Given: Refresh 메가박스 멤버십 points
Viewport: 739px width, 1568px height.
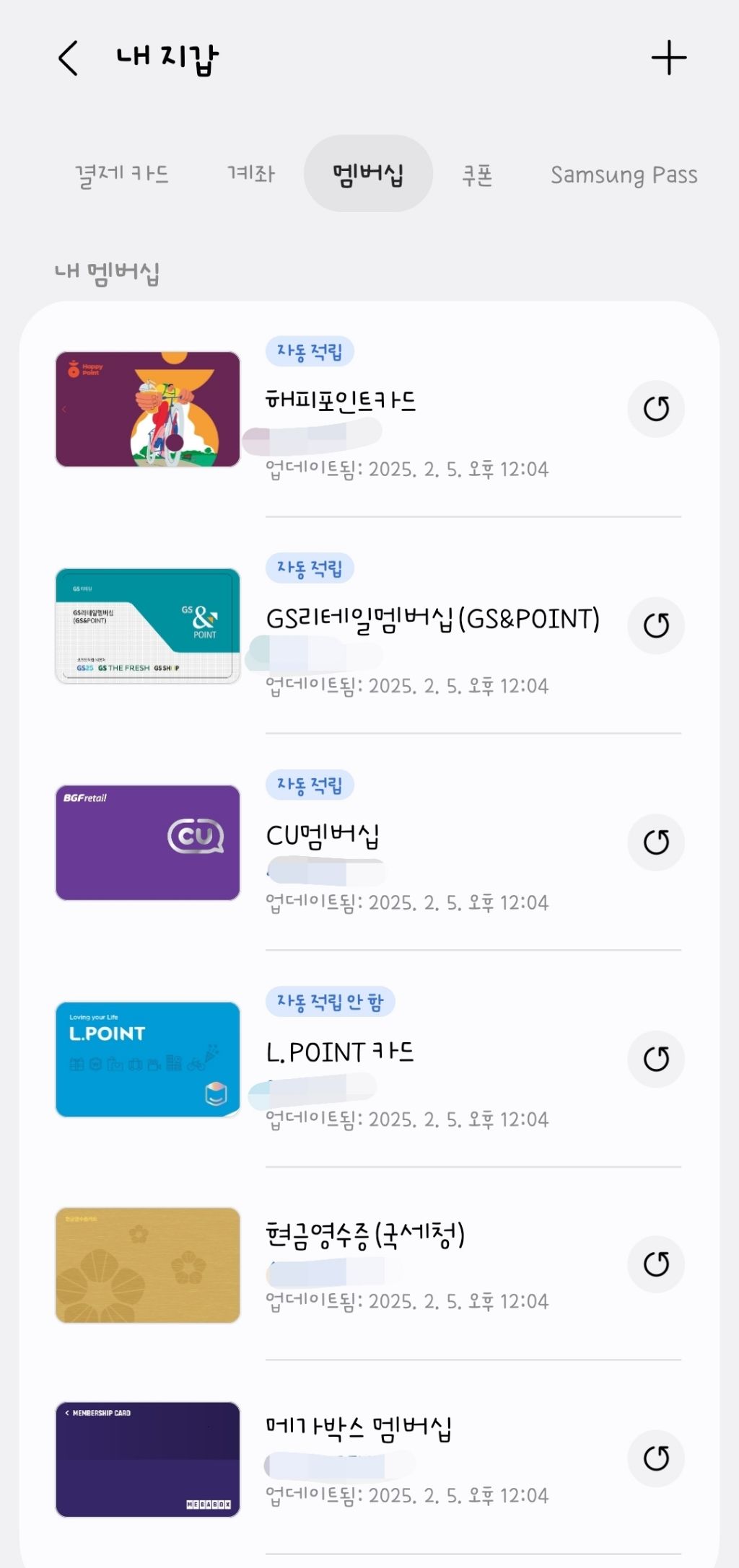Looking at the screenshot, I should click(656, 1458).
